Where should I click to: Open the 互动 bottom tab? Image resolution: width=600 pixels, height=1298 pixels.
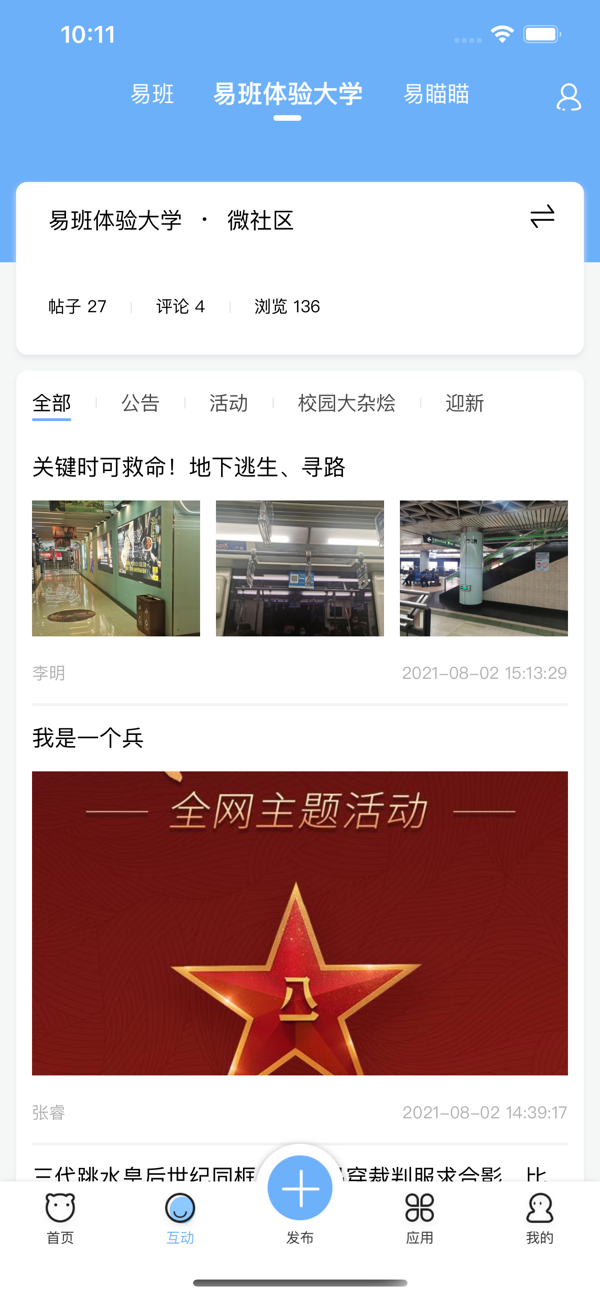[x=180, y=1218]
